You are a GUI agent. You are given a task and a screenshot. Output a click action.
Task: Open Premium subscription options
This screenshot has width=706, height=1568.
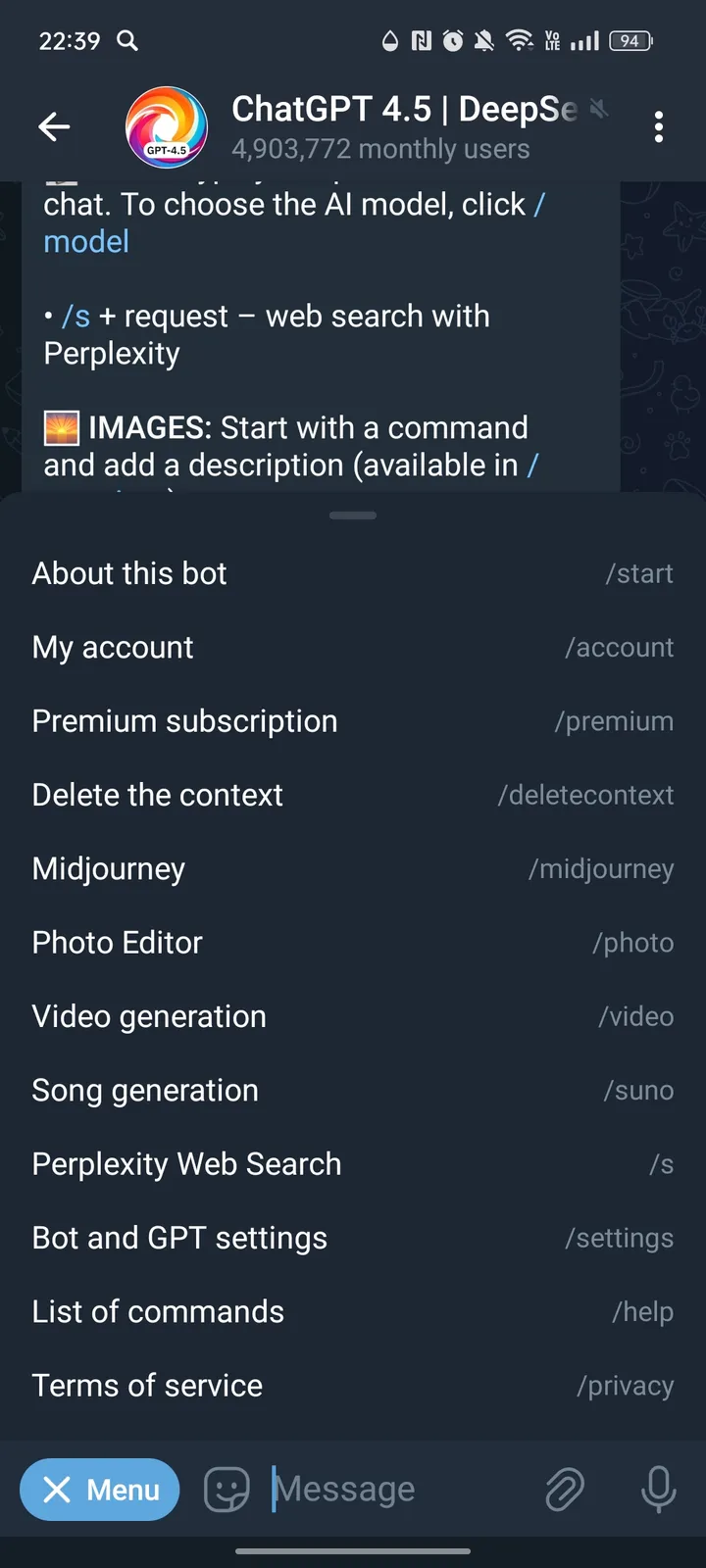coord(184,721)
